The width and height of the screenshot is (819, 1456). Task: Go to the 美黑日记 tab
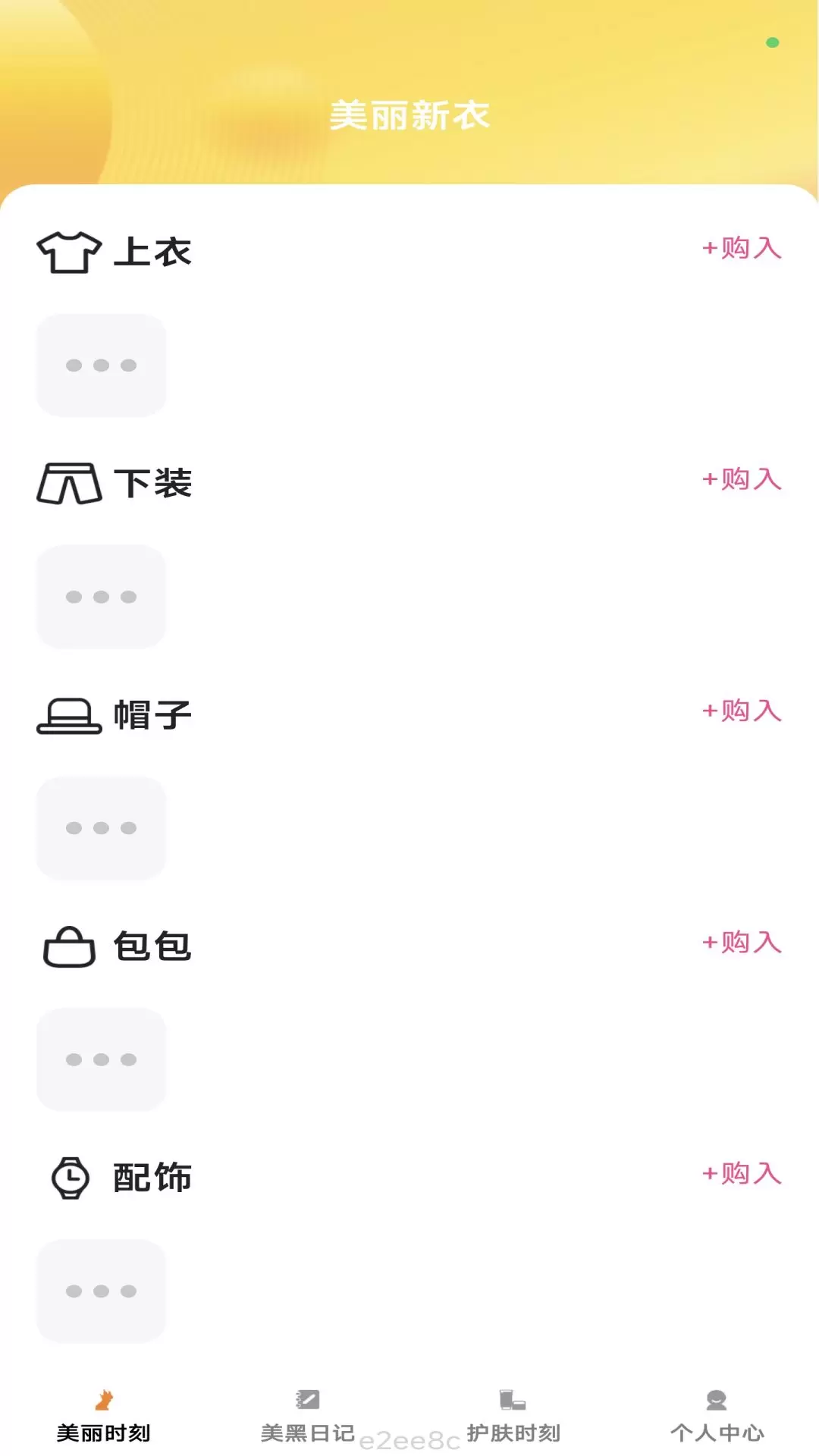307,1415
